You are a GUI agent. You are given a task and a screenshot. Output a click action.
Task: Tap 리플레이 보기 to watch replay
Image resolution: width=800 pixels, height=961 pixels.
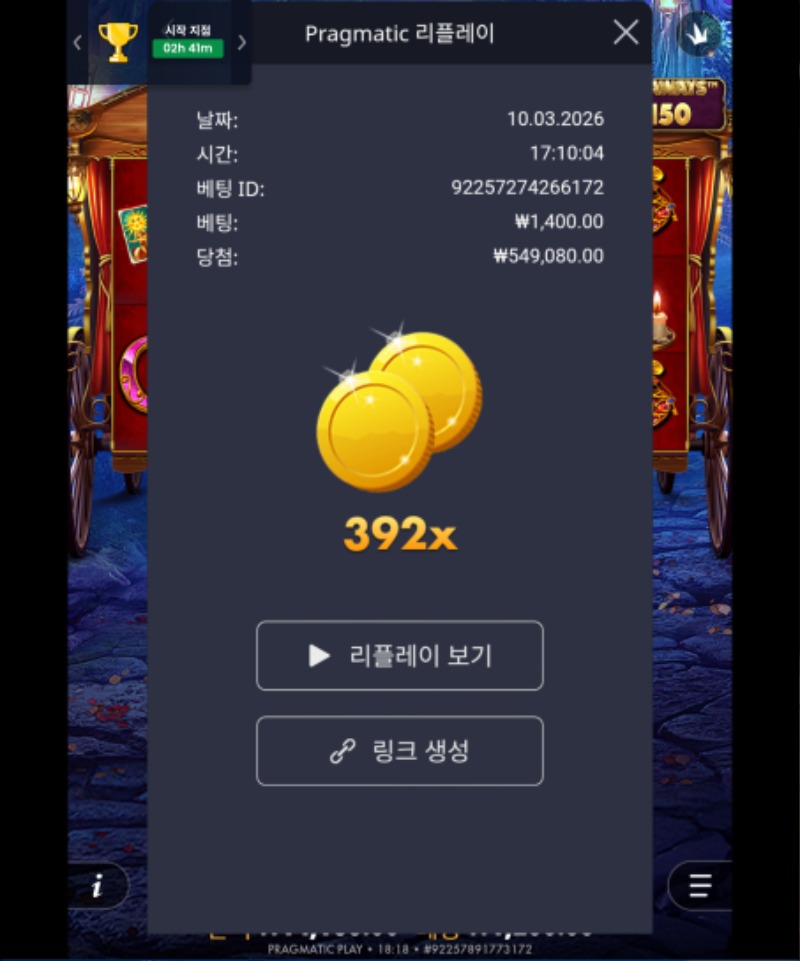400,656
